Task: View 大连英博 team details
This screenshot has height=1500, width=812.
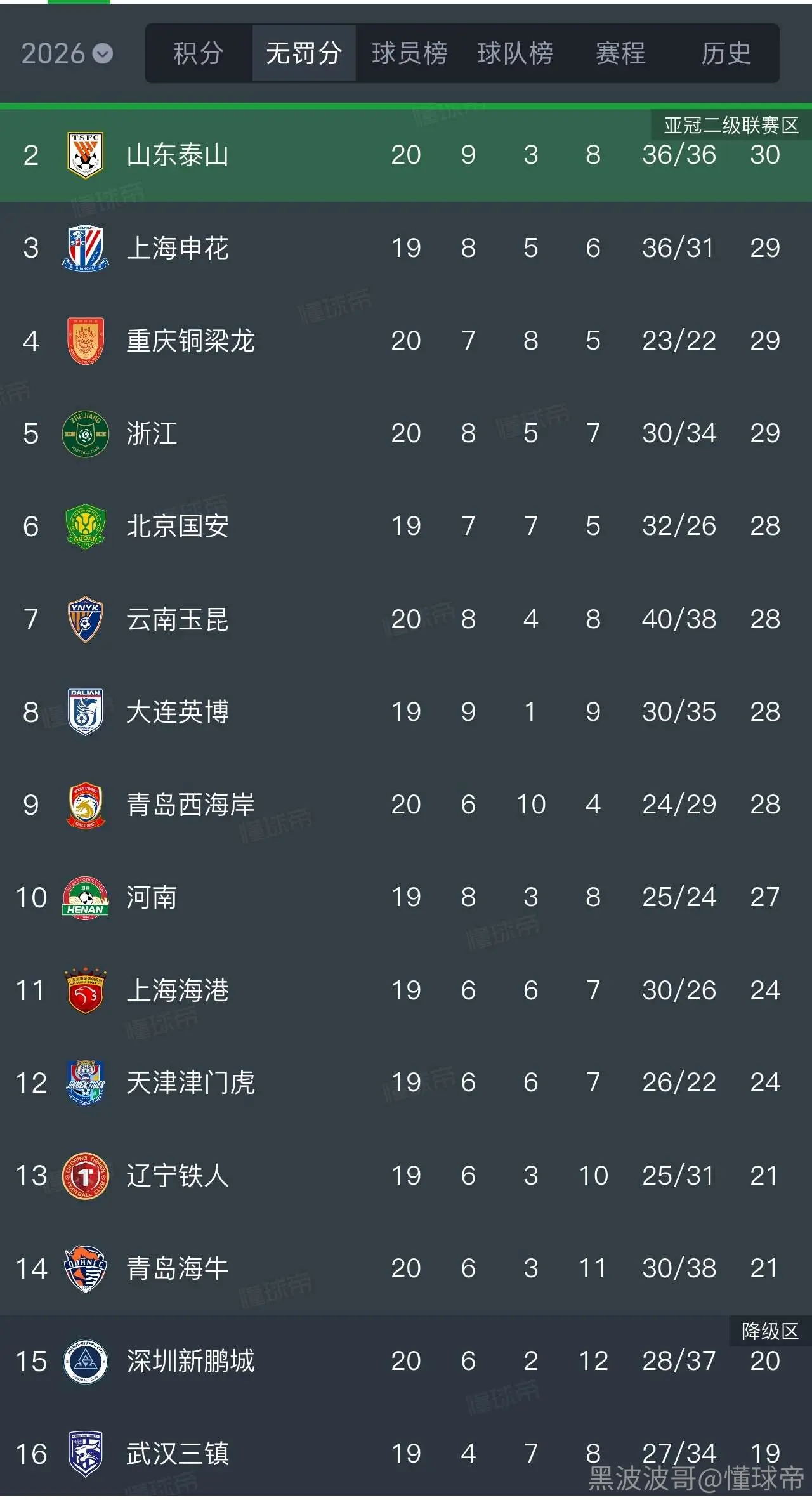Action: click(x=406, y=712)
